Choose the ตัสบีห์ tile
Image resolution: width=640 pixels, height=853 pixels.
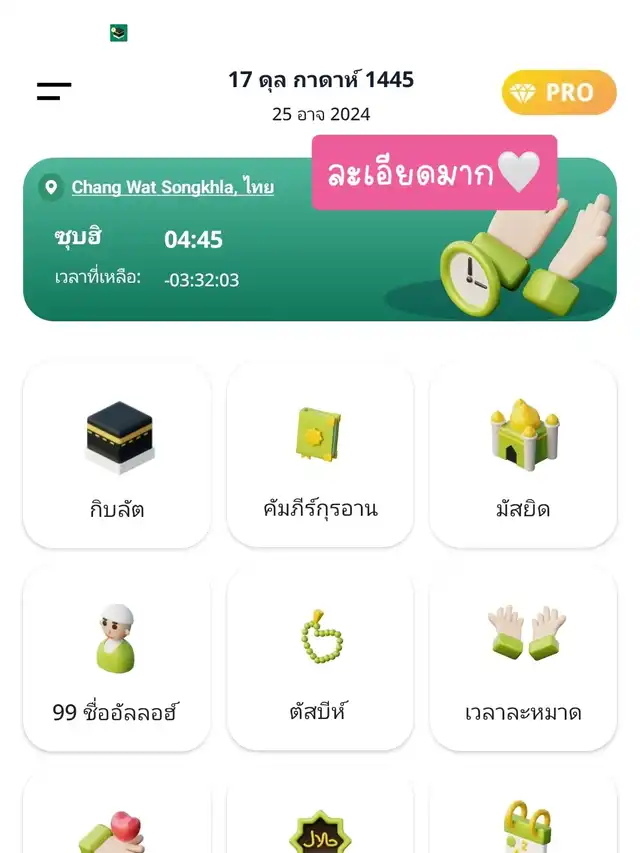pyautogui.click(x=320, y=658)
